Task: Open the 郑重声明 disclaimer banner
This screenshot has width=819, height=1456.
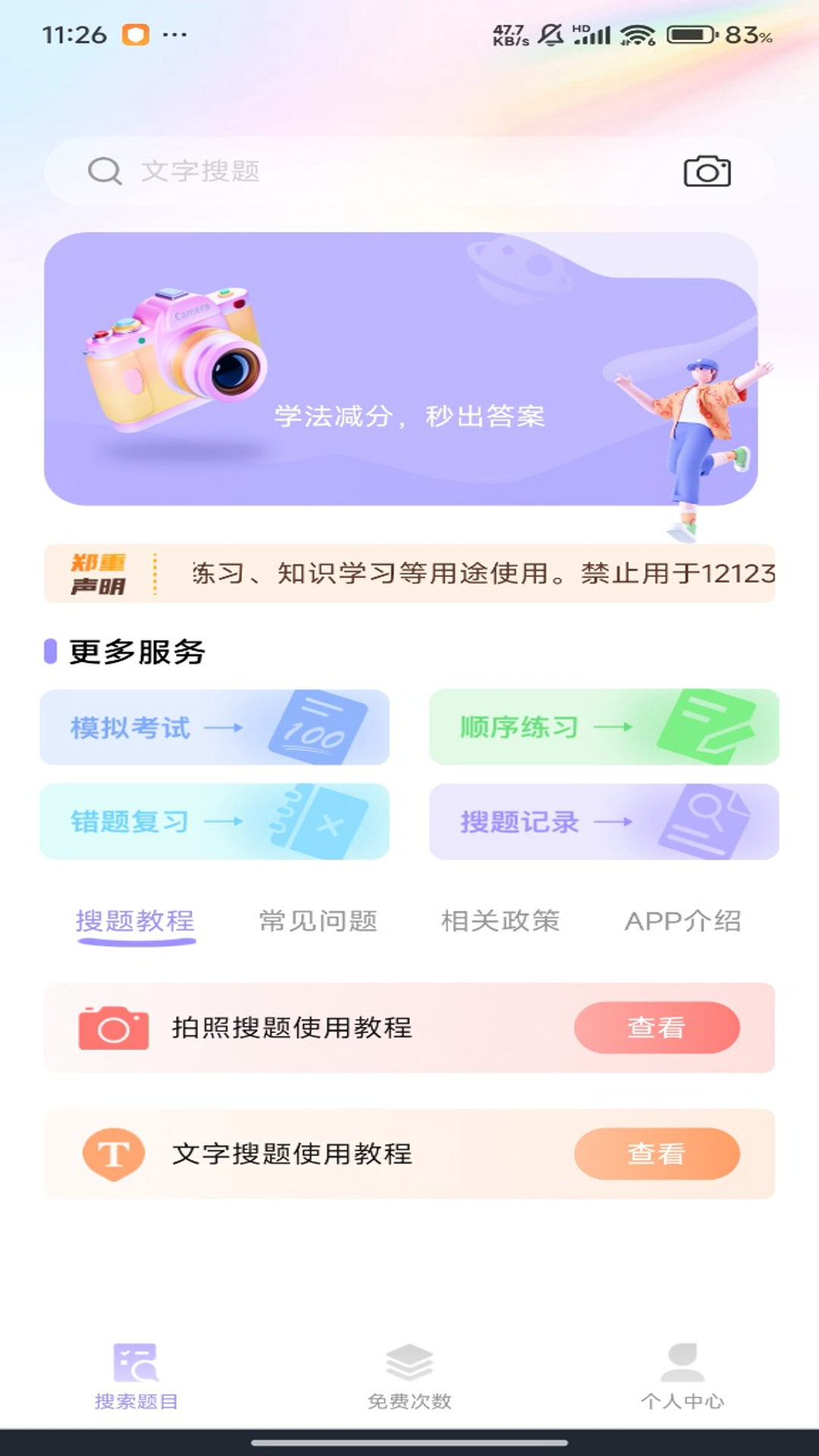Action: pos(409,574)
